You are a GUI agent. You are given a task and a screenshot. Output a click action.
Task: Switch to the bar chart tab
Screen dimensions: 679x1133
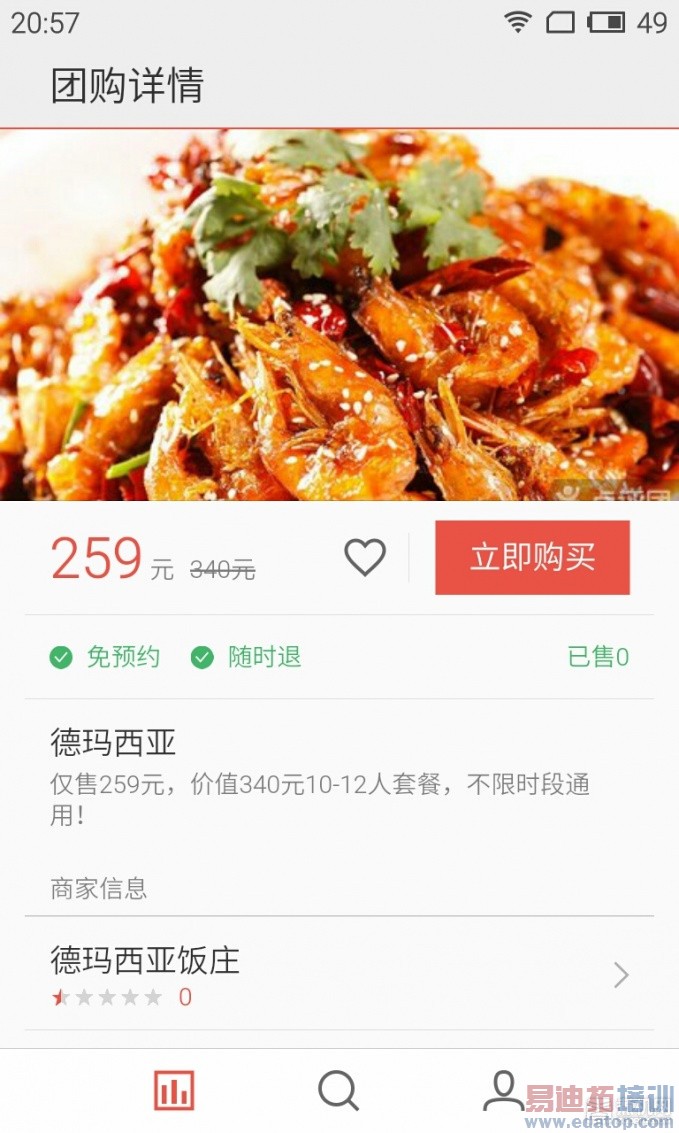click(x=174, y=1090)
